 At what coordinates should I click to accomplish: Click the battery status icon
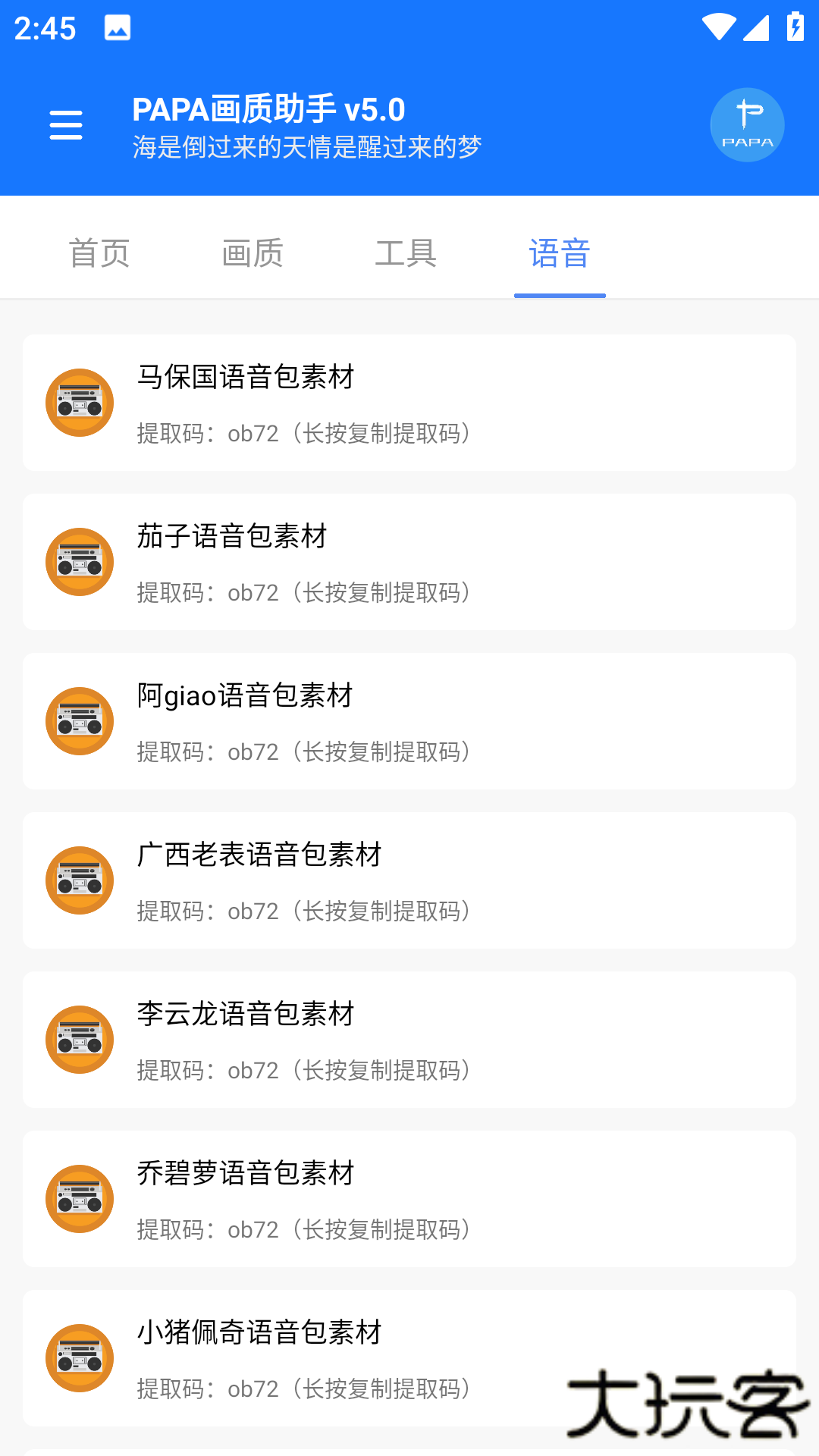794,28
